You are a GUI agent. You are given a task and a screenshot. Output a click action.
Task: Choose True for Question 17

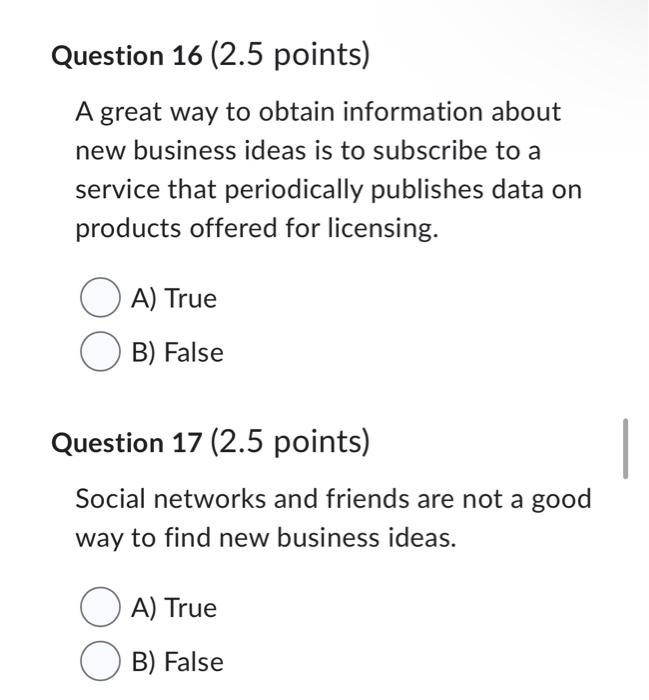pyautogui.click(x=99, y=607)
